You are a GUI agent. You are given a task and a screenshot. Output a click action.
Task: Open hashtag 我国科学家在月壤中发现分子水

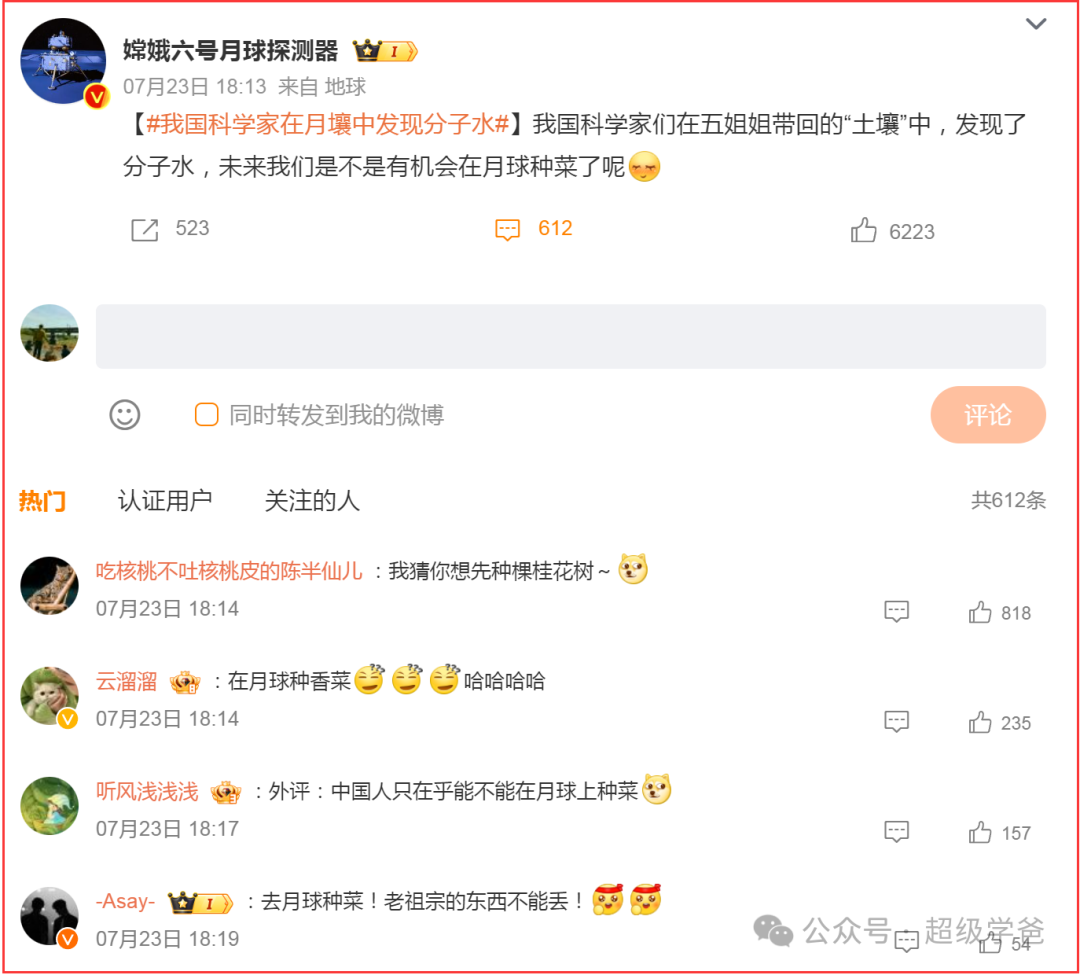pyautogui.click(x=328, y=124)
